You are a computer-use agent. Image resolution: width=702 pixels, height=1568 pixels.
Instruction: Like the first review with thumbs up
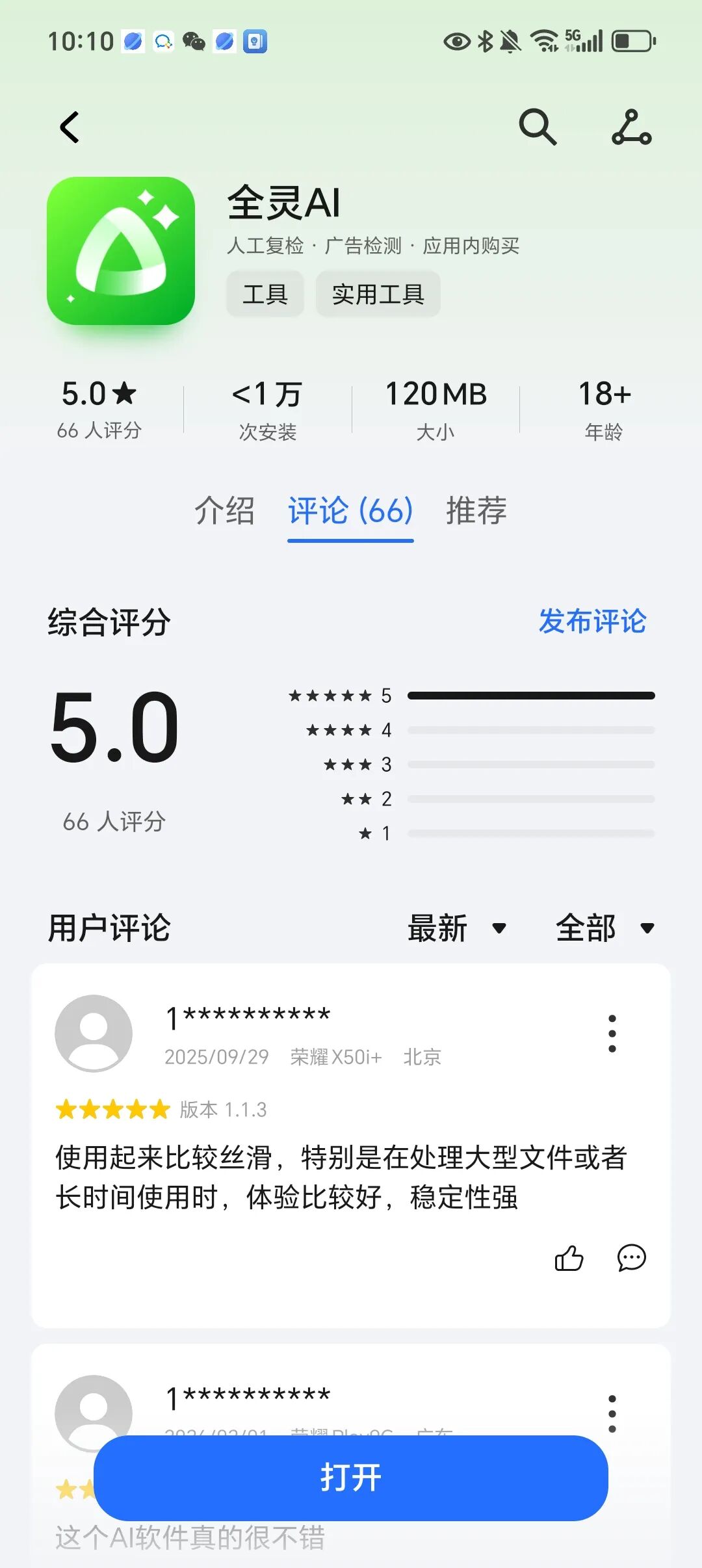coord(567,1258)
